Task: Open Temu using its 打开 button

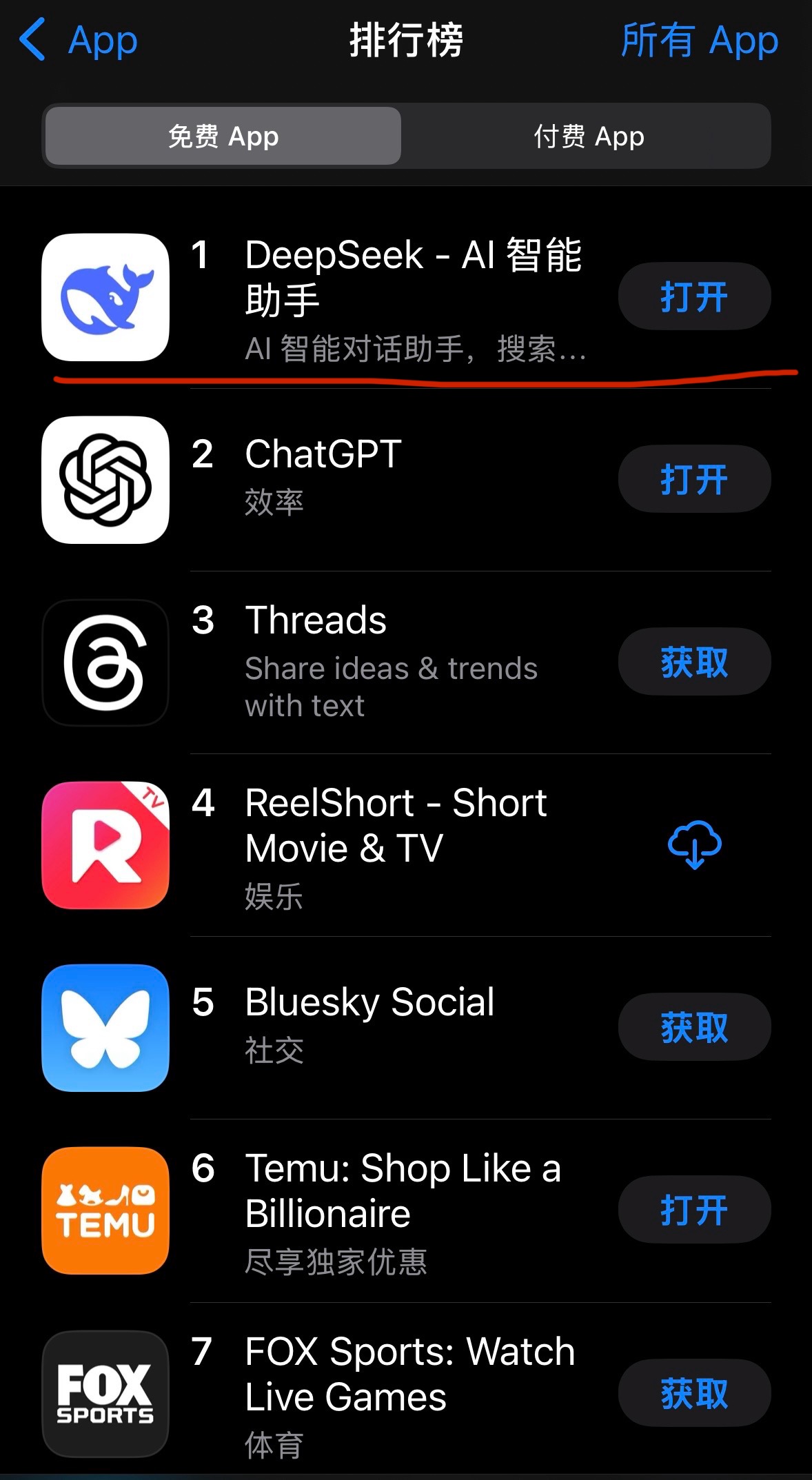Action: pos(693,1210)
